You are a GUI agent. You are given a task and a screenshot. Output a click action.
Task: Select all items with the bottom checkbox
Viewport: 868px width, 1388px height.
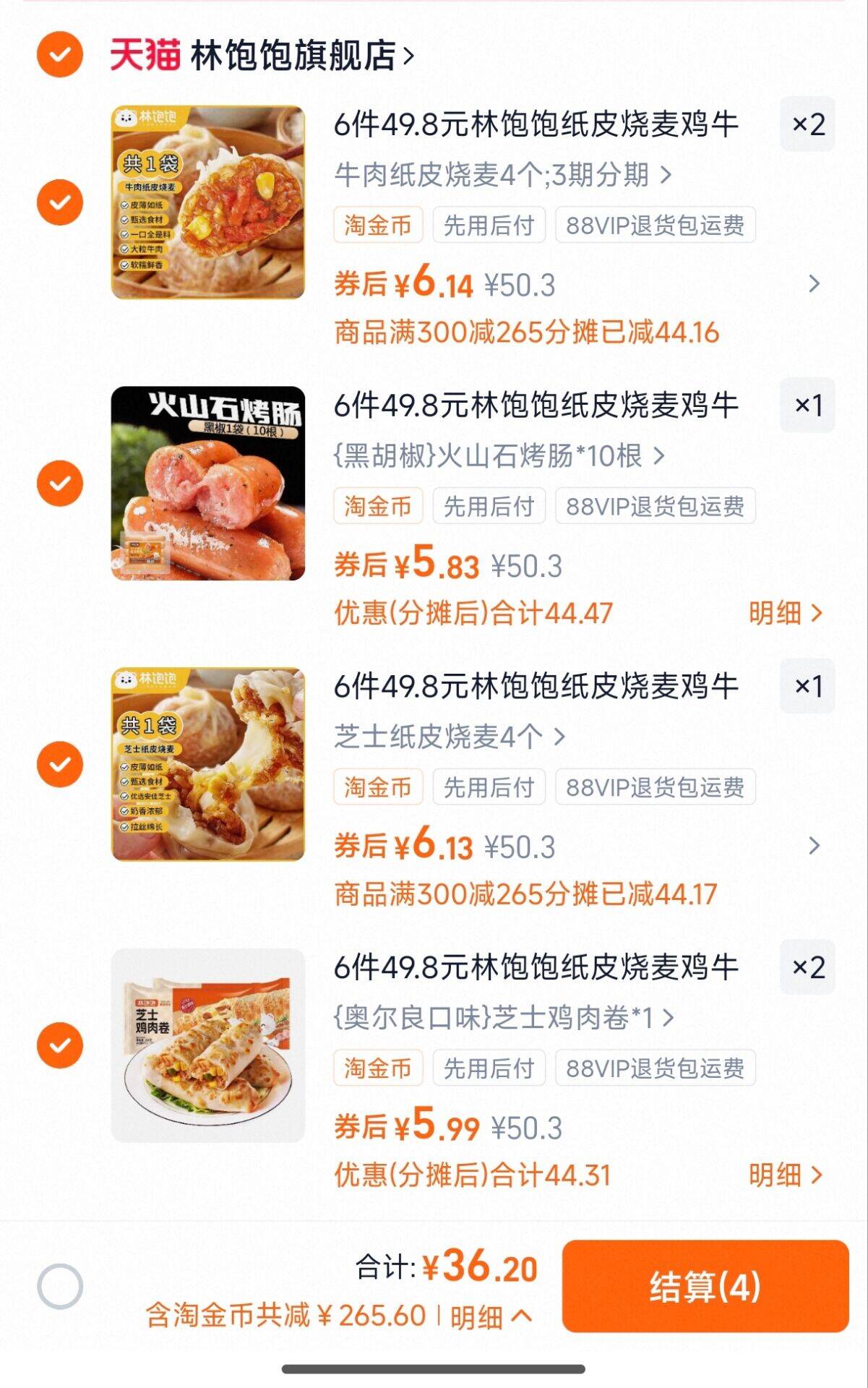[x=60, y=1286]
